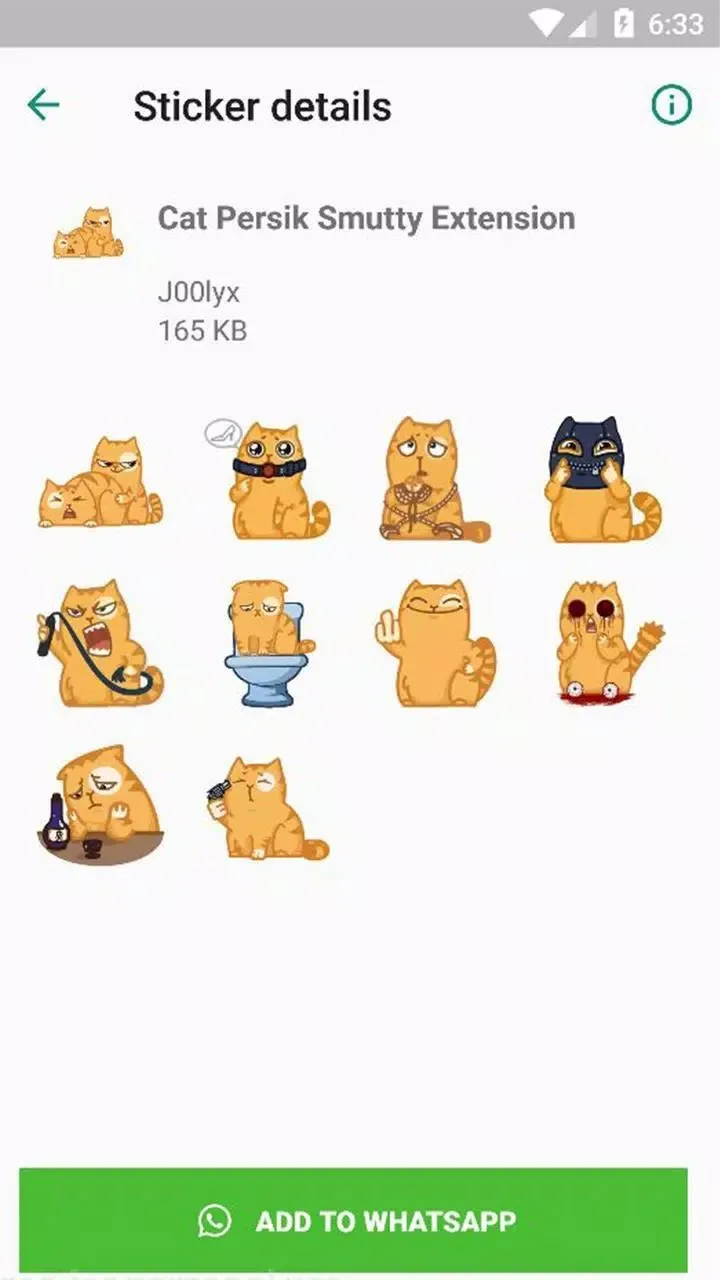Preview the cat wearing black mask sticker
This screenshot has height=1280, width=720.
603,480
